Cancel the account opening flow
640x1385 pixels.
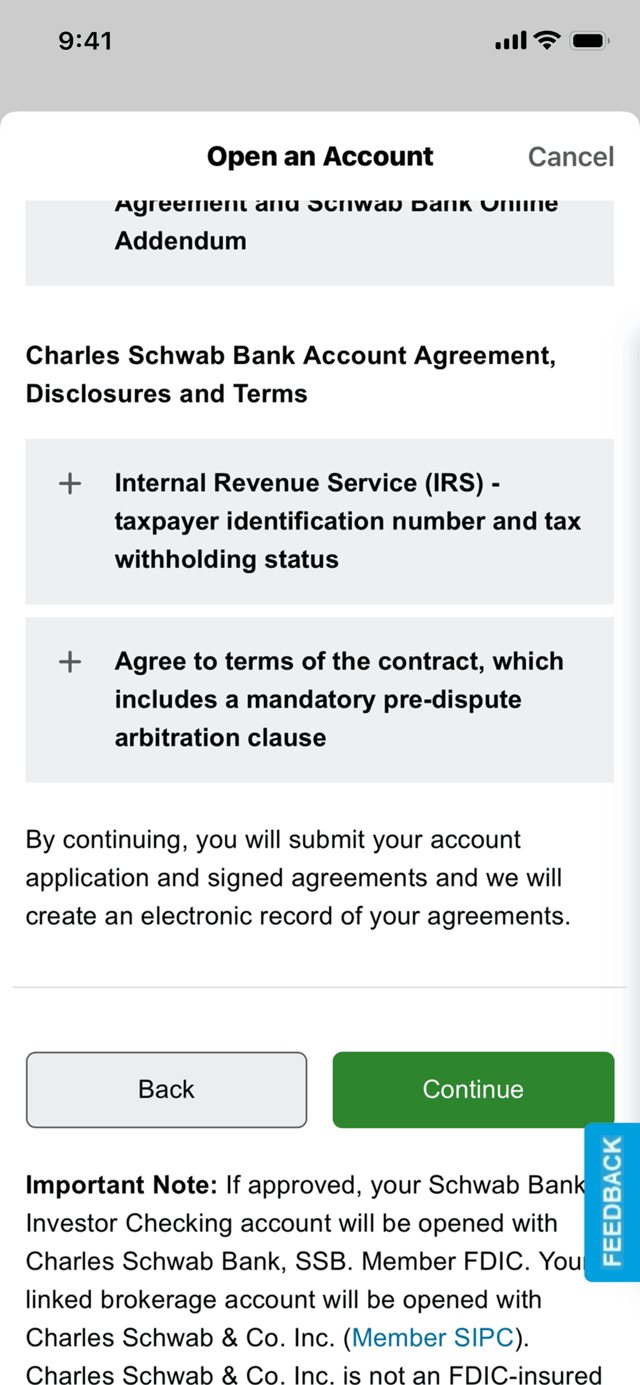(x=570, y=157)
